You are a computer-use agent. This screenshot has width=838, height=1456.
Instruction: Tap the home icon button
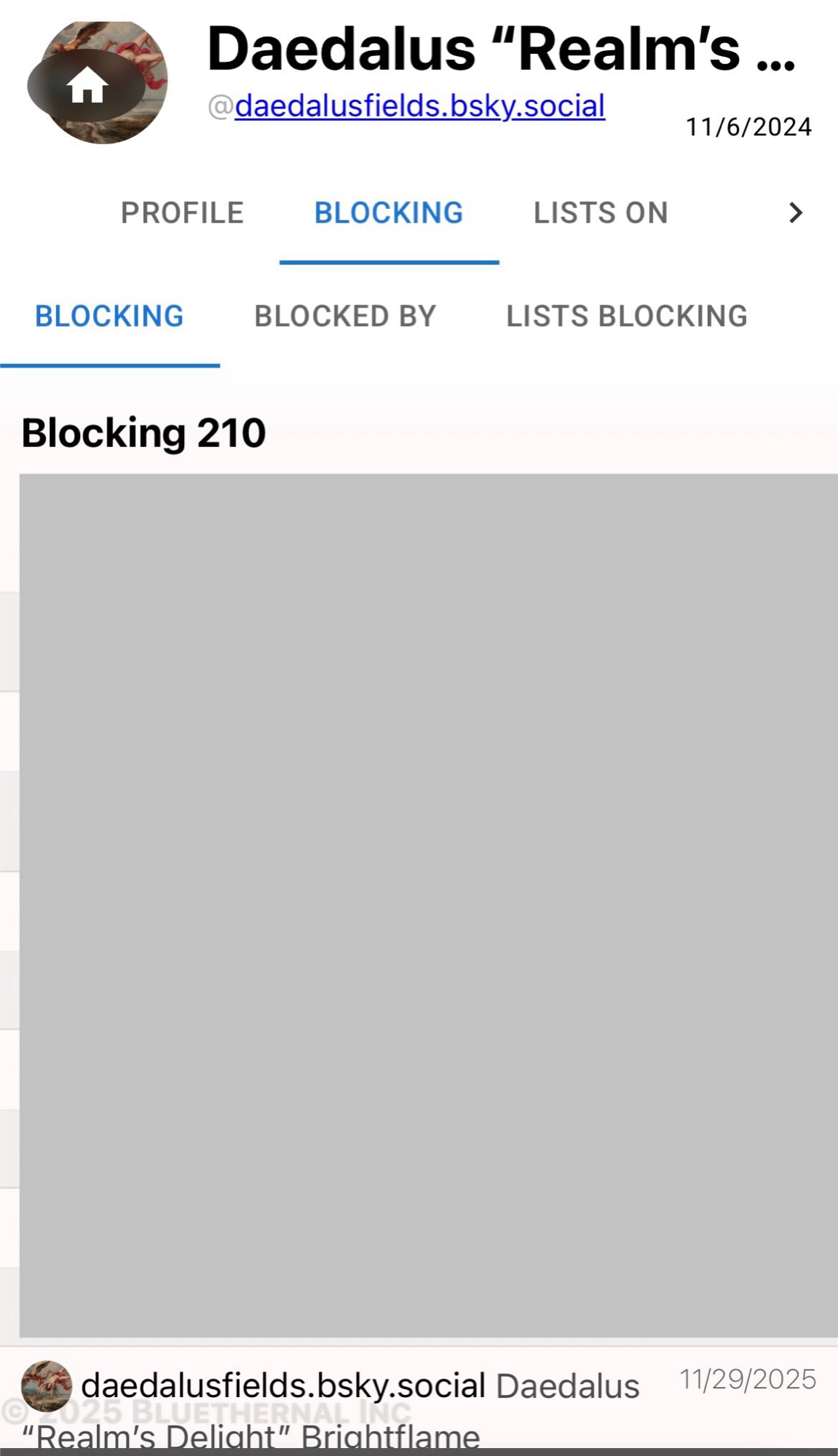click(x=87, y=86)
